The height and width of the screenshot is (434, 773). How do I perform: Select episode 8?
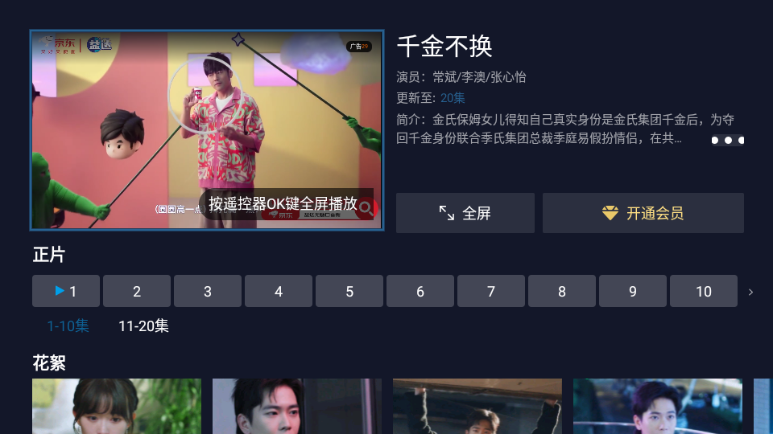(x=562, y=291)
